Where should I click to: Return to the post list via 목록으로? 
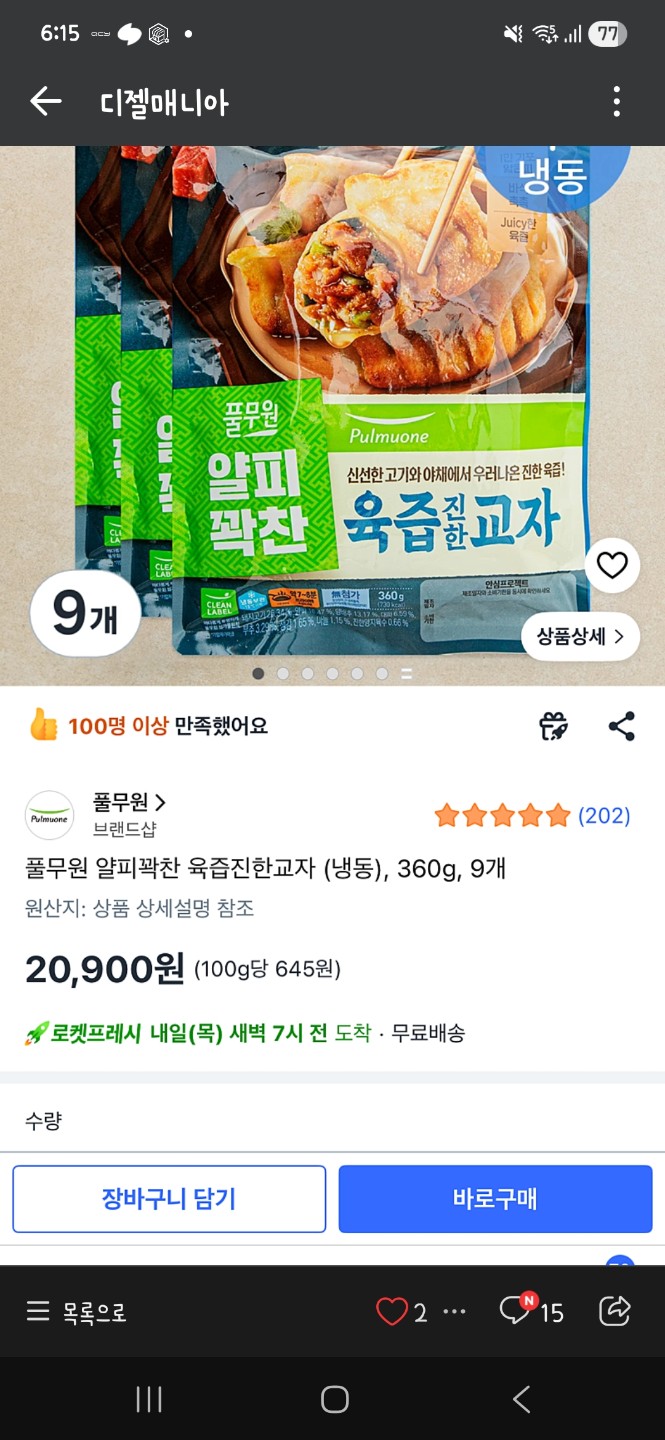pyautogui.click(x=77, y=1312)
